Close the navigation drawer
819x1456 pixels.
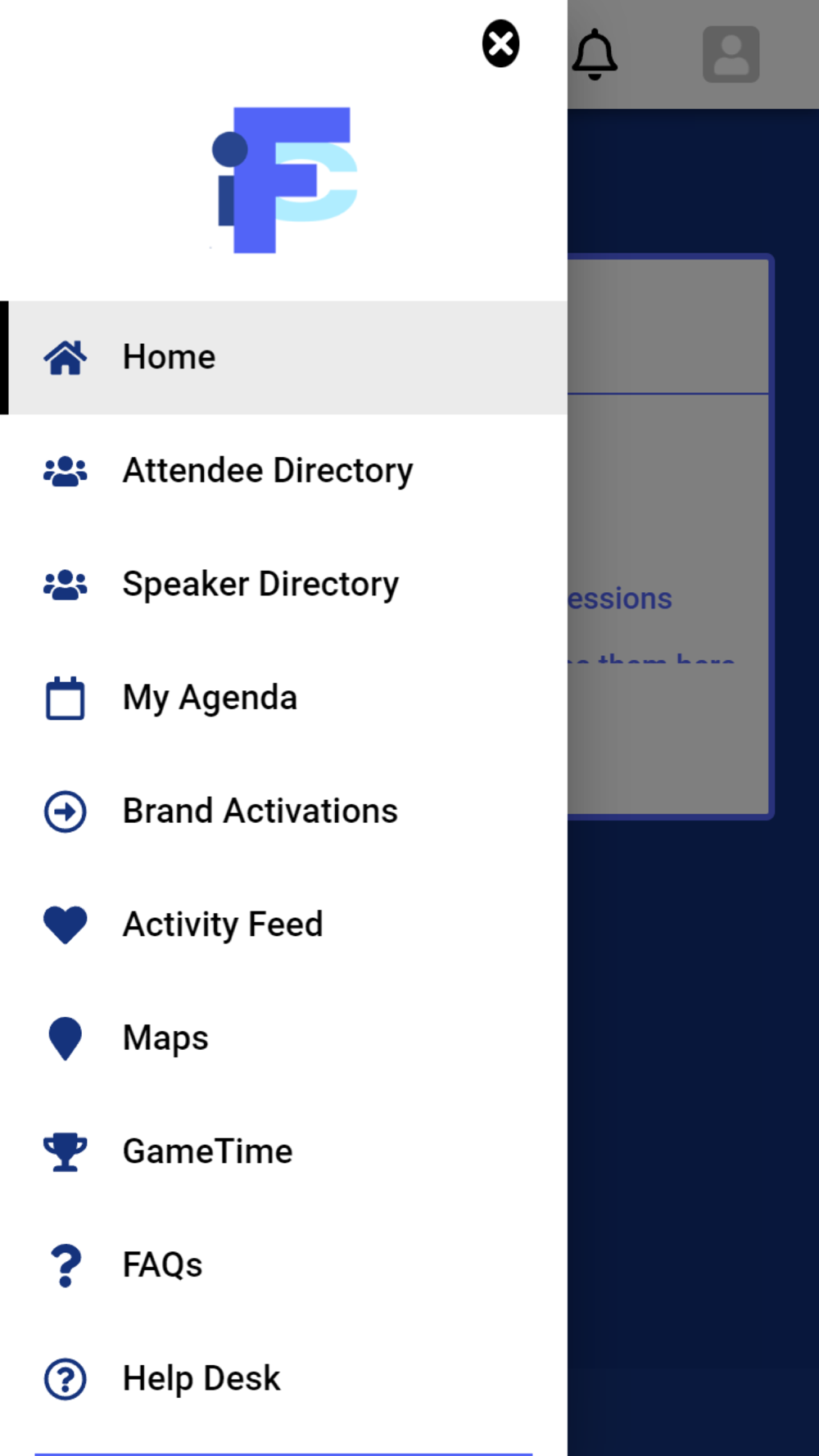[500, 43]
